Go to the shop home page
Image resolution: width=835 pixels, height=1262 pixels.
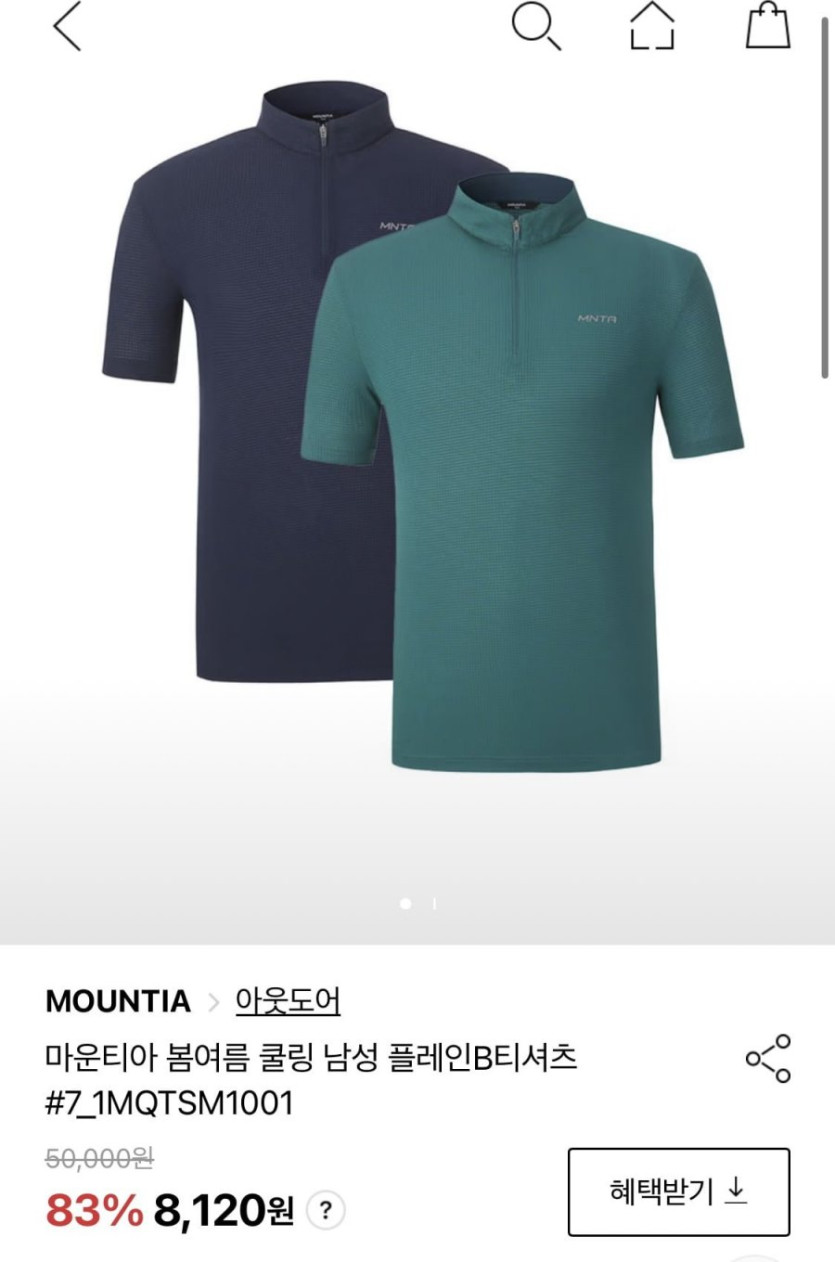(652, 26)
